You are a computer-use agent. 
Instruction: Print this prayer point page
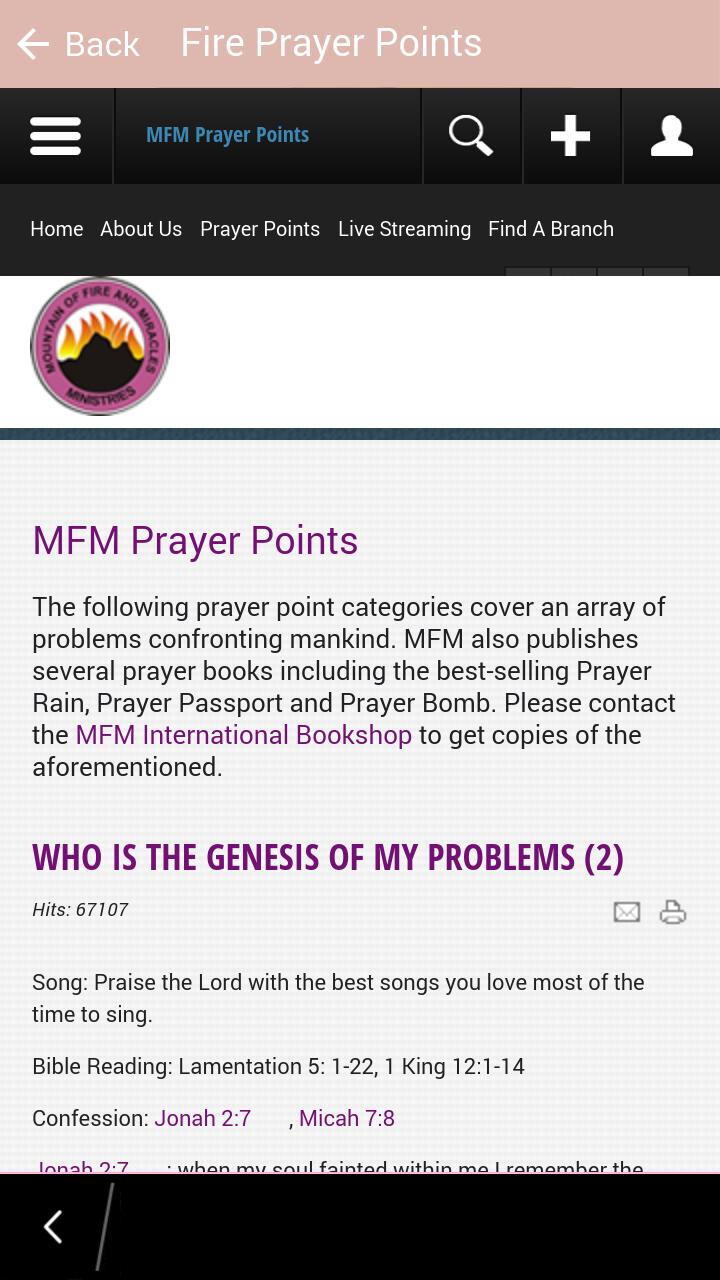click(x=673, y=912)
